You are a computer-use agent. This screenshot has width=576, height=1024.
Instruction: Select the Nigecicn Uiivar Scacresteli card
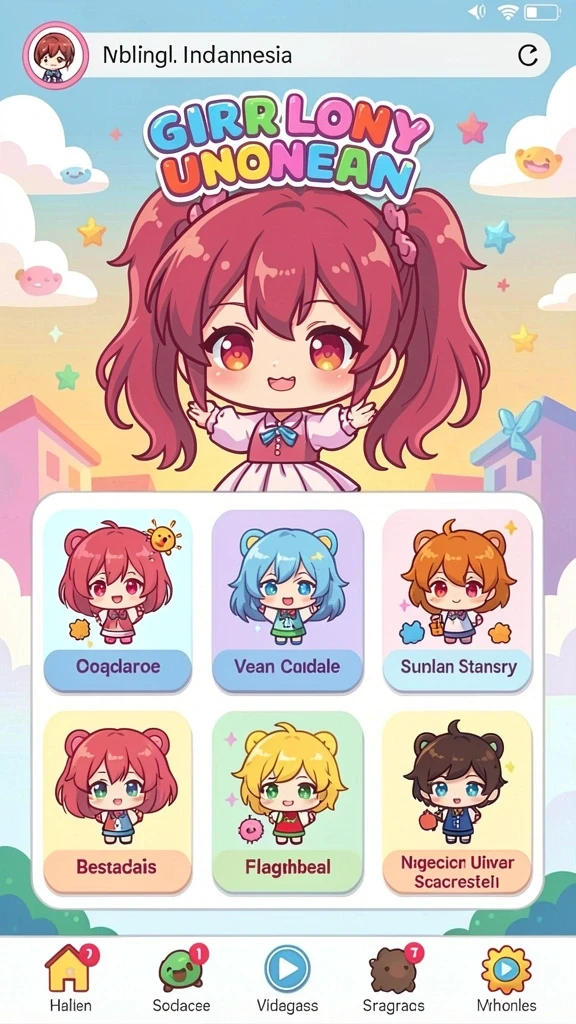point(458,802)
